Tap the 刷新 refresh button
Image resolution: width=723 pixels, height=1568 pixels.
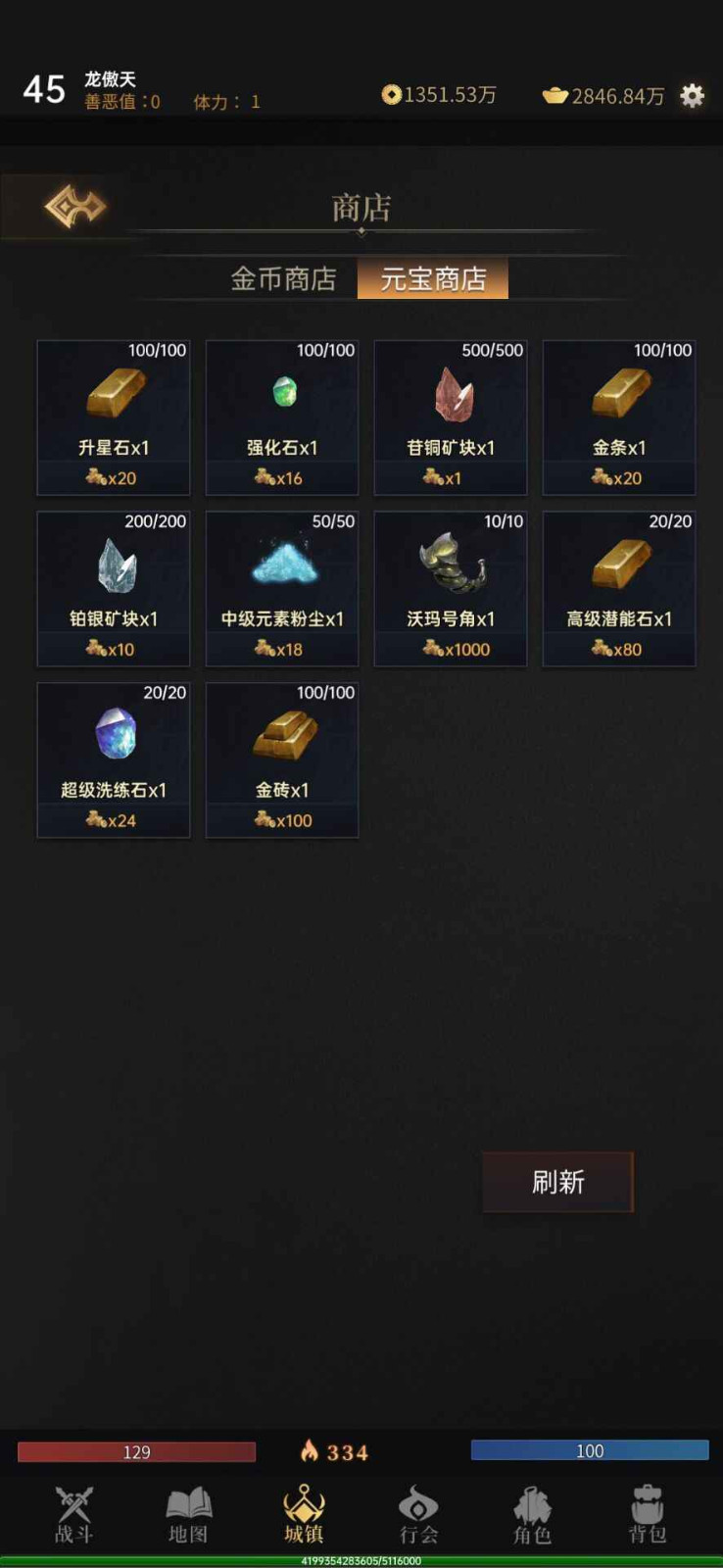coord(557,1182)
